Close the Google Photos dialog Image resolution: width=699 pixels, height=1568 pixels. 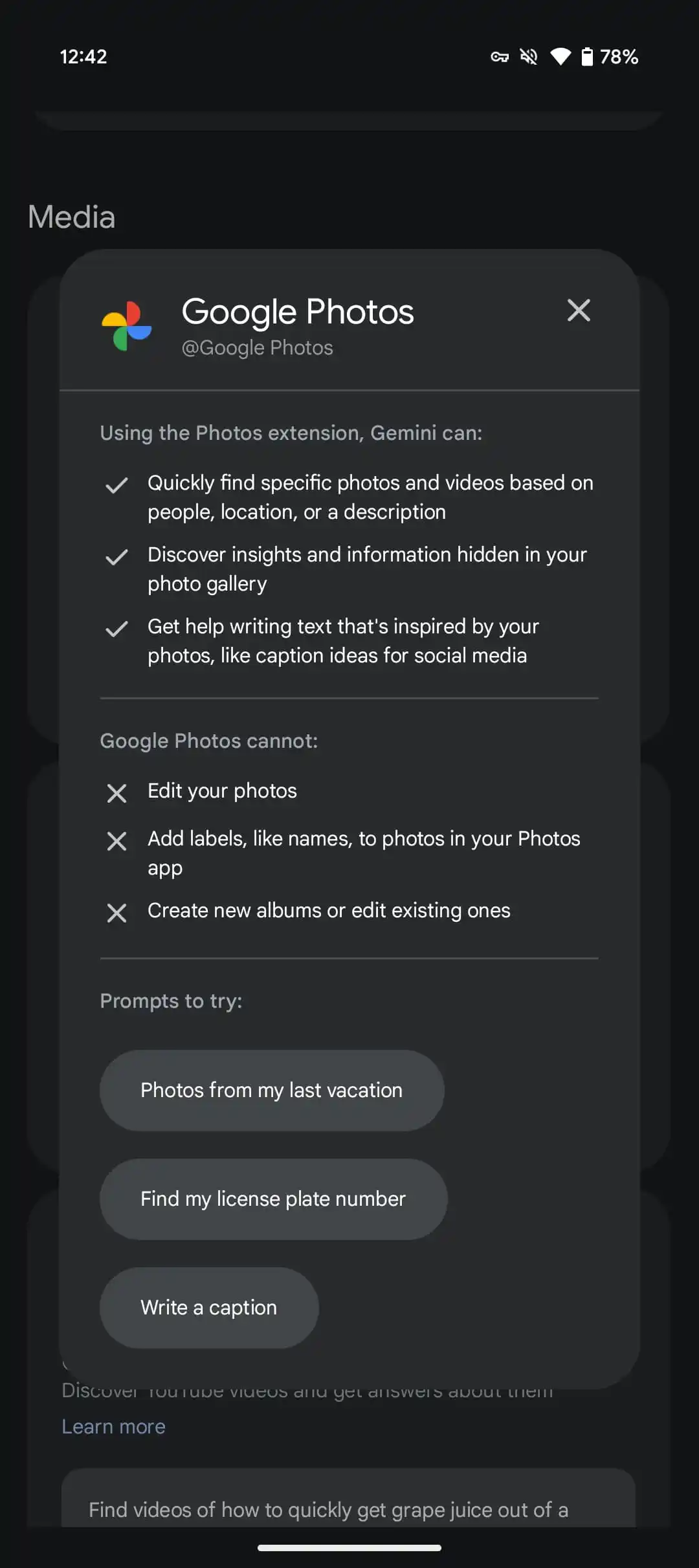coord(579,310)
